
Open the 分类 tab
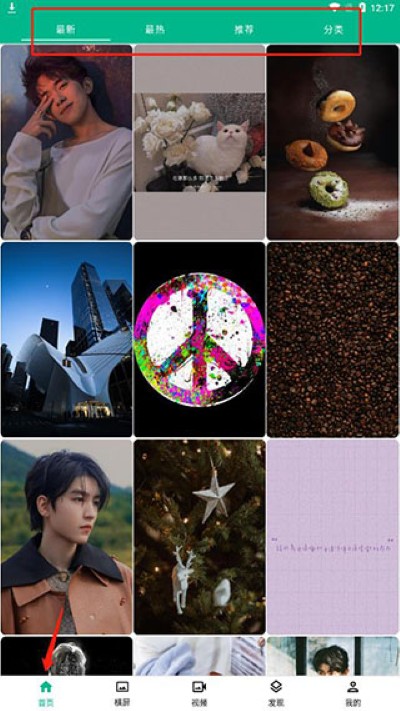click(x=333, y=30)
